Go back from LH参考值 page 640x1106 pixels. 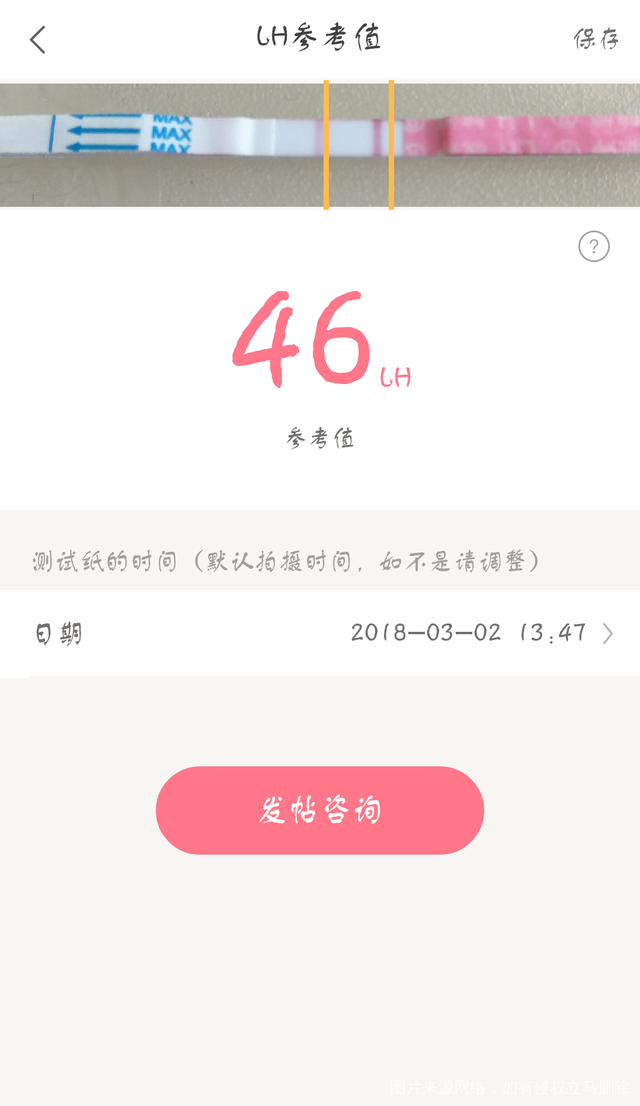click(x=38, y=40)
